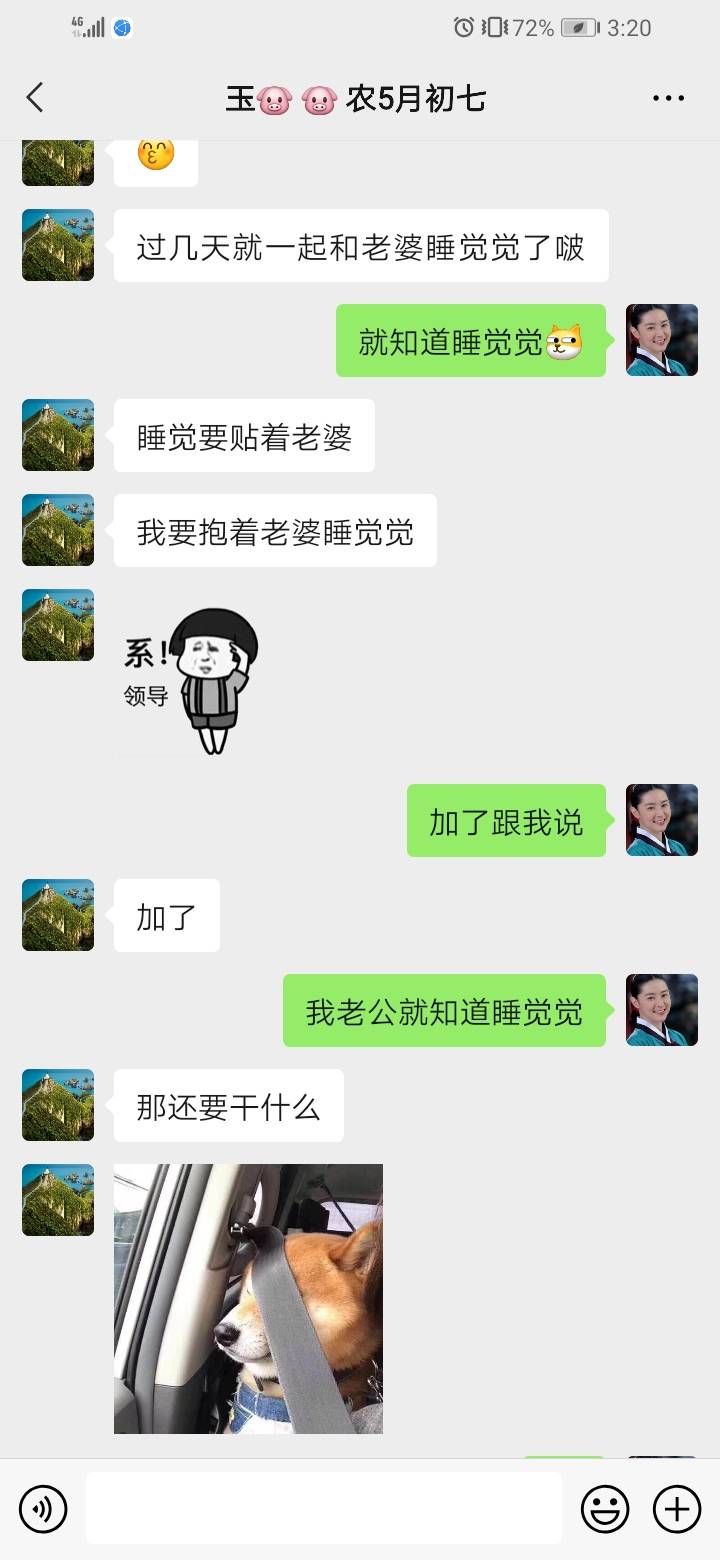
Task: Tap the blue circular app icon in status bar
Action: pyautogui.click(x=123, y=27)
